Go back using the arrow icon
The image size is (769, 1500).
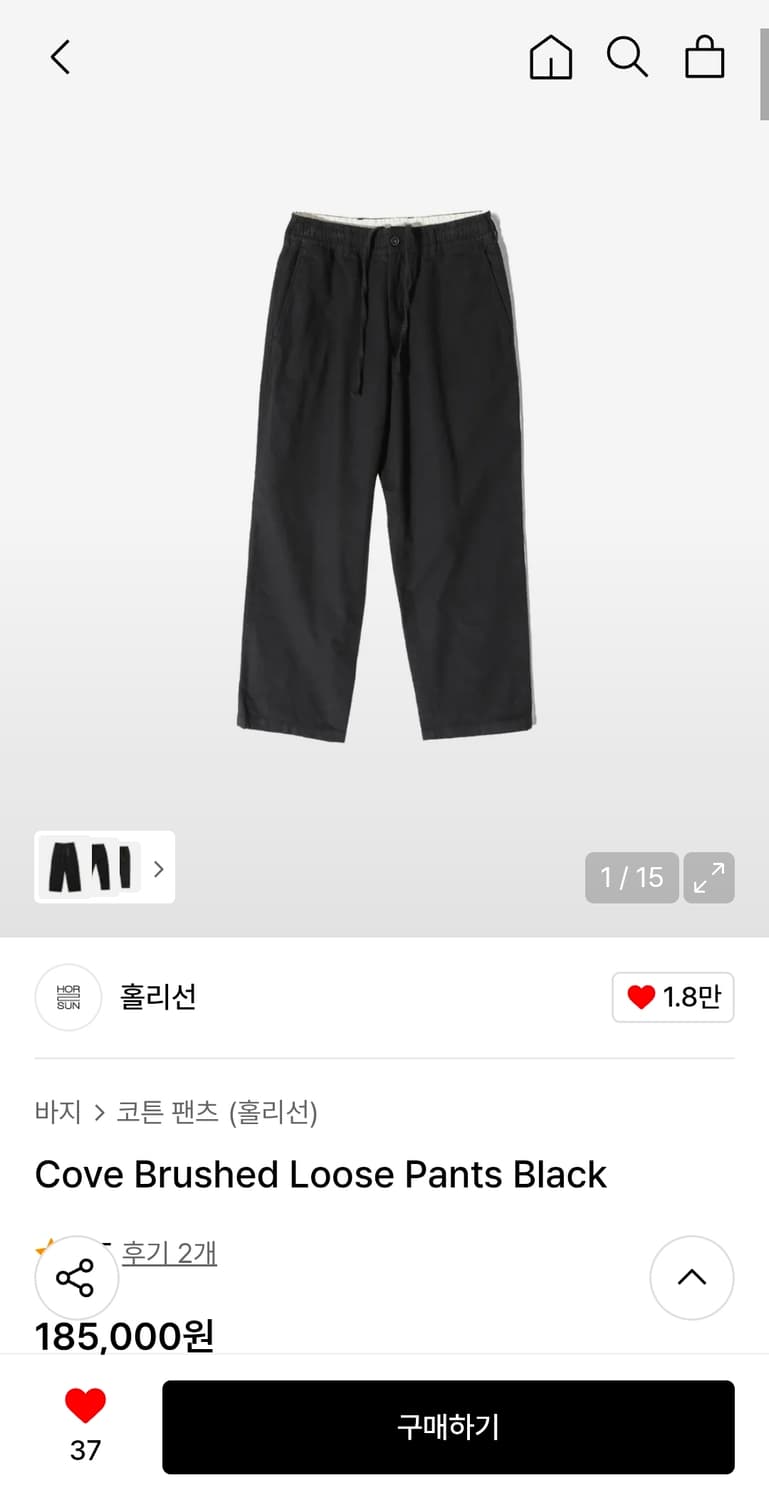tap(59, 57)
